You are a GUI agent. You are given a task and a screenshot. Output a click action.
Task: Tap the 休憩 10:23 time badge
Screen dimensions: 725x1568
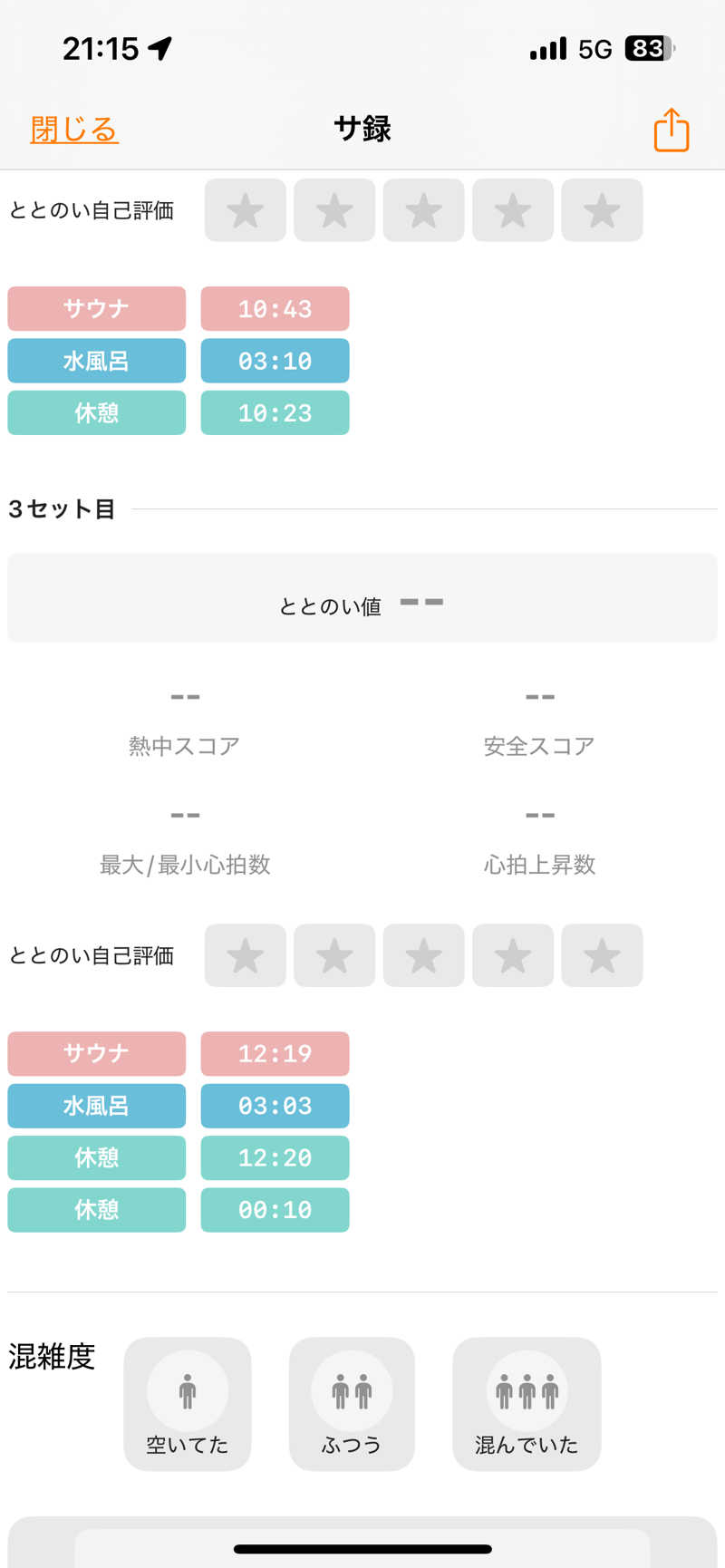click(275, 413)
